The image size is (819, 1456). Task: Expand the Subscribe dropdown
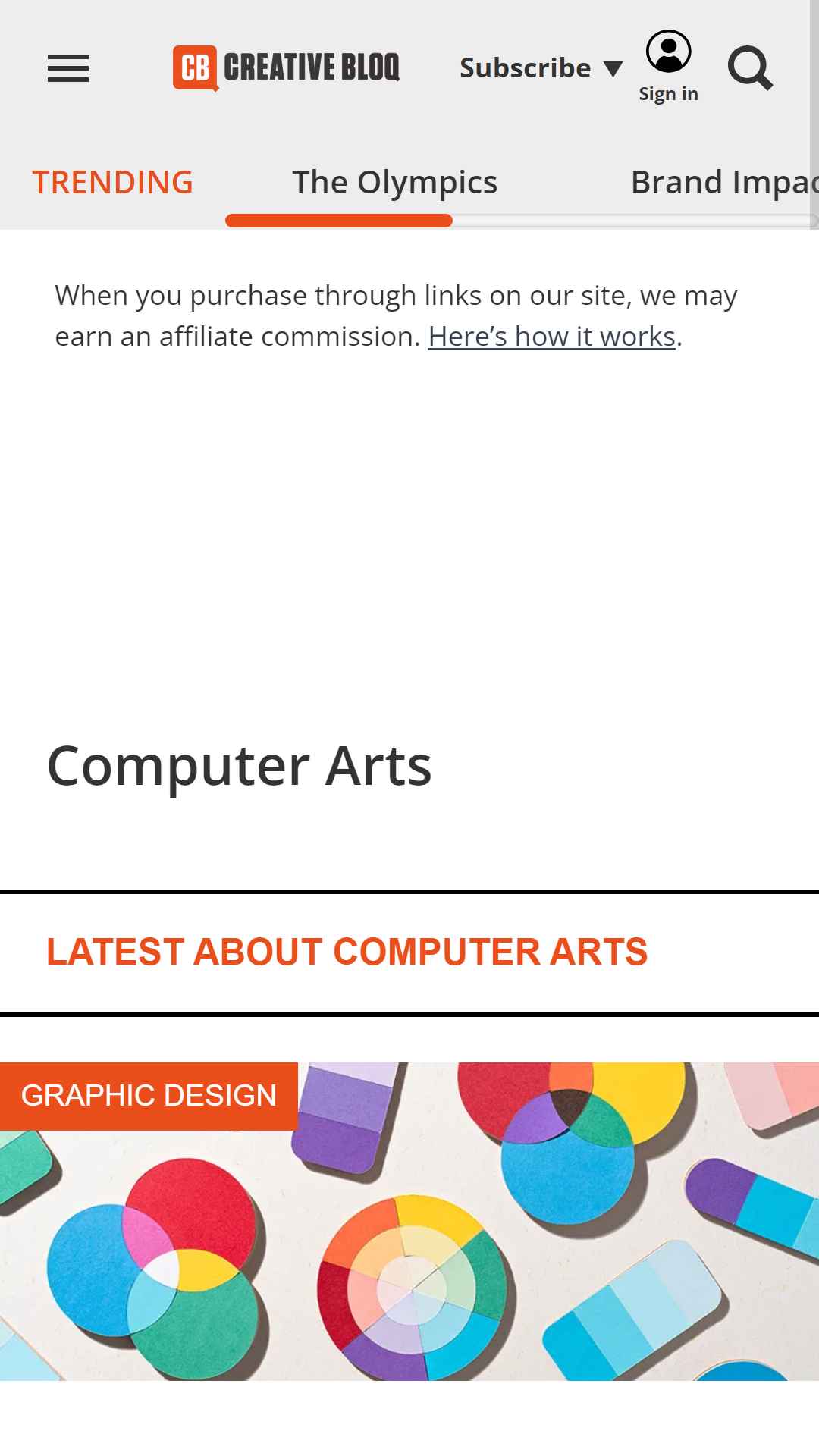541,68
